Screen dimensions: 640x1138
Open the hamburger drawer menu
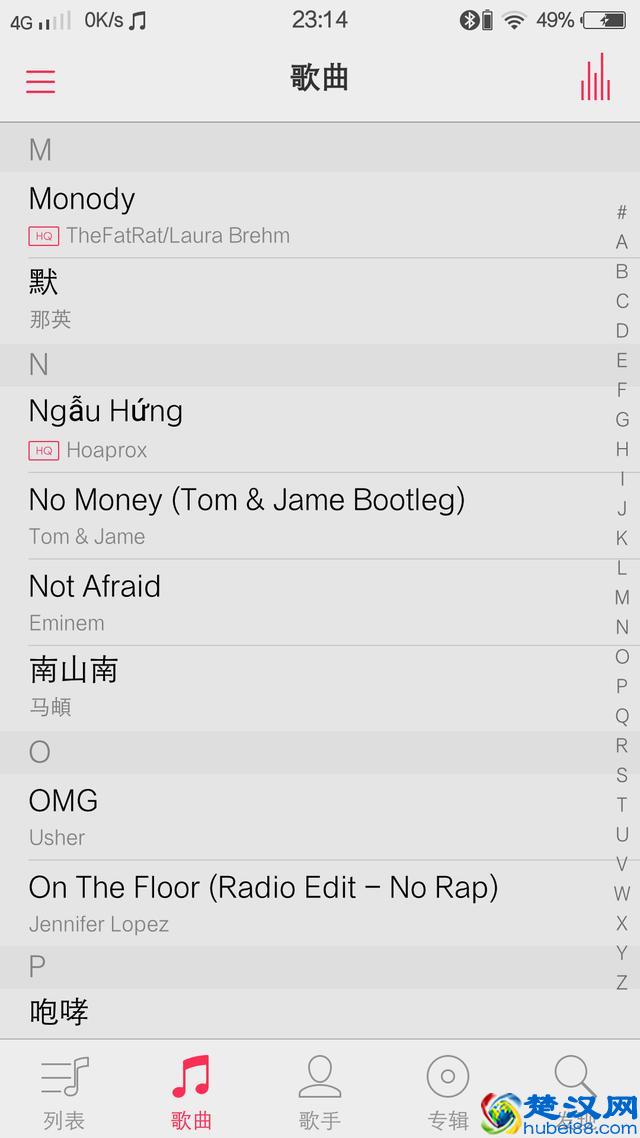[x=40, y=81]
